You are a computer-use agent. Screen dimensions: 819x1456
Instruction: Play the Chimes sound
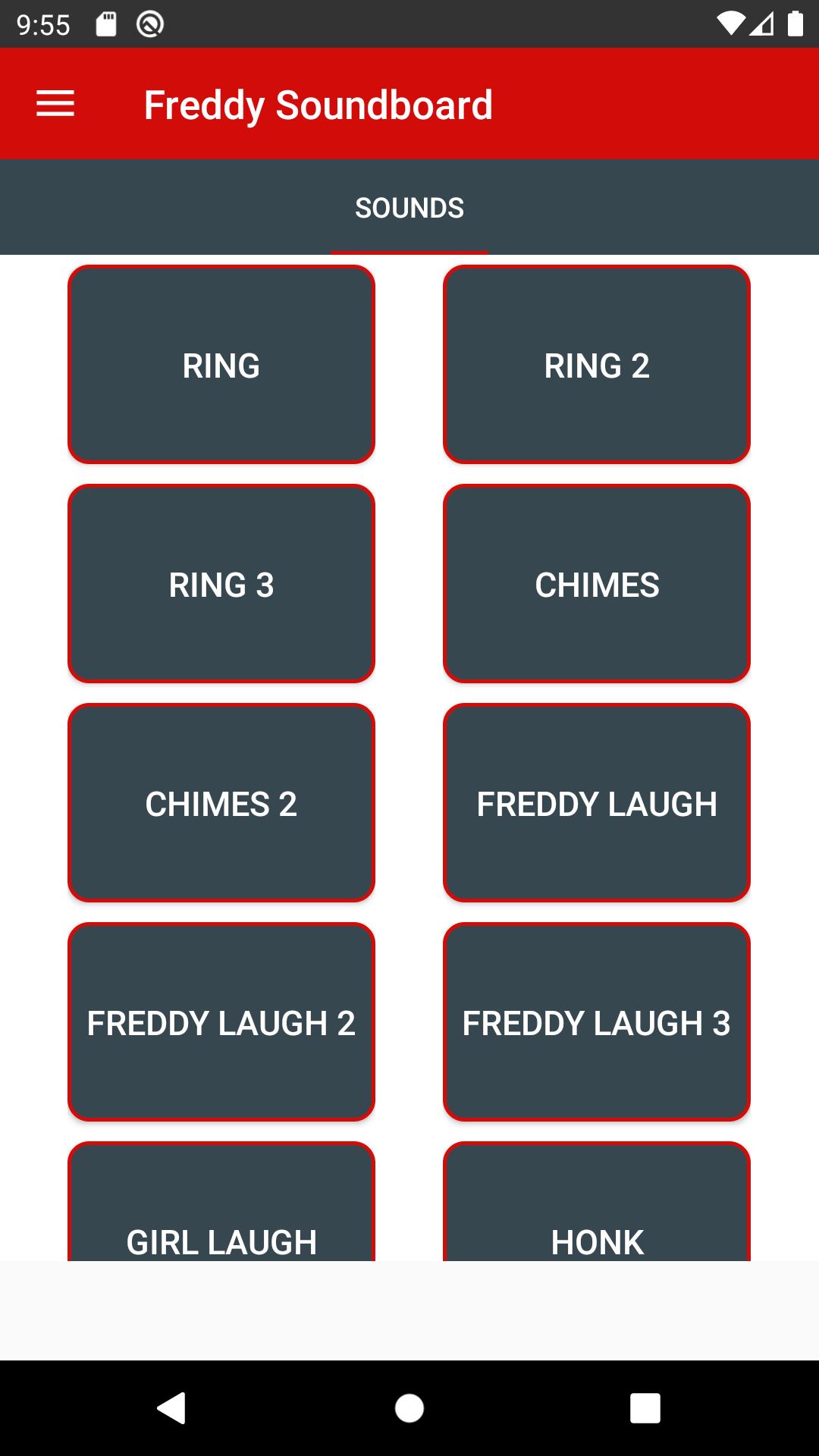(597, 584)
